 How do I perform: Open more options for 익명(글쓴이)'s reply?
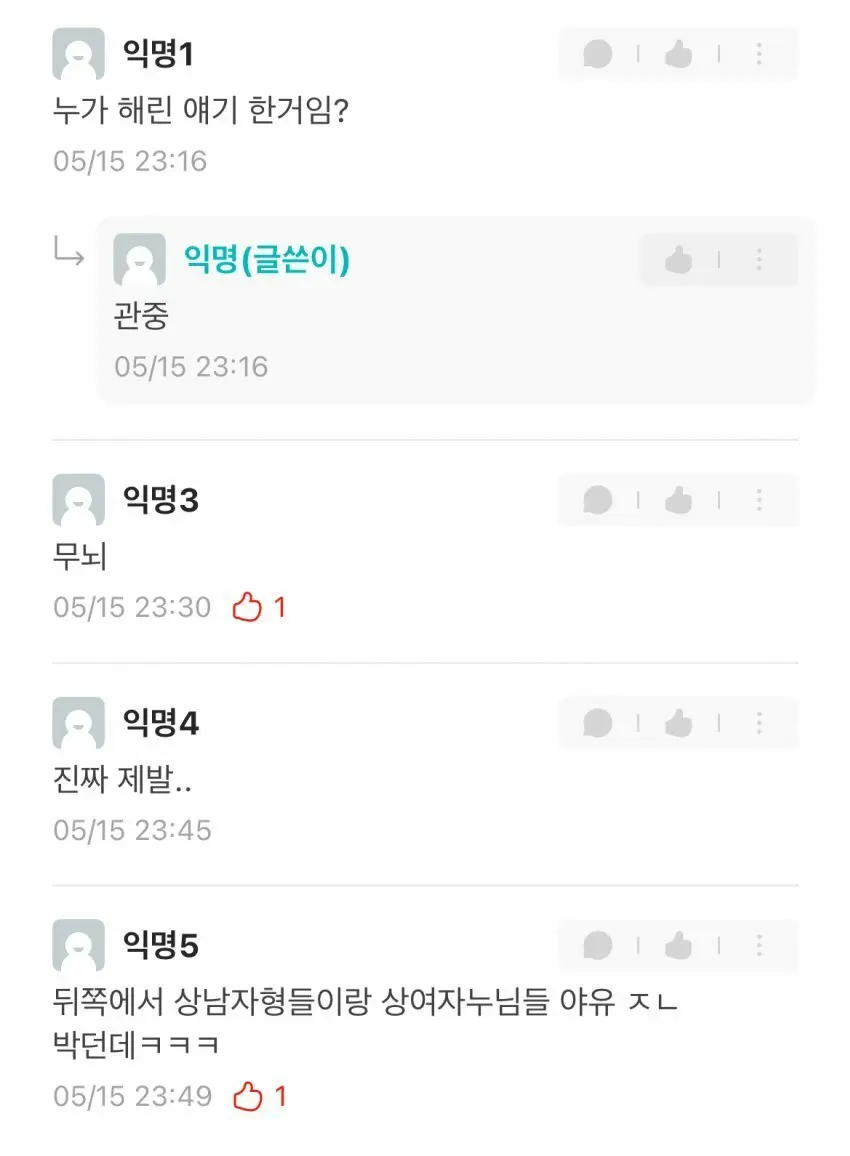click(759, 261)
